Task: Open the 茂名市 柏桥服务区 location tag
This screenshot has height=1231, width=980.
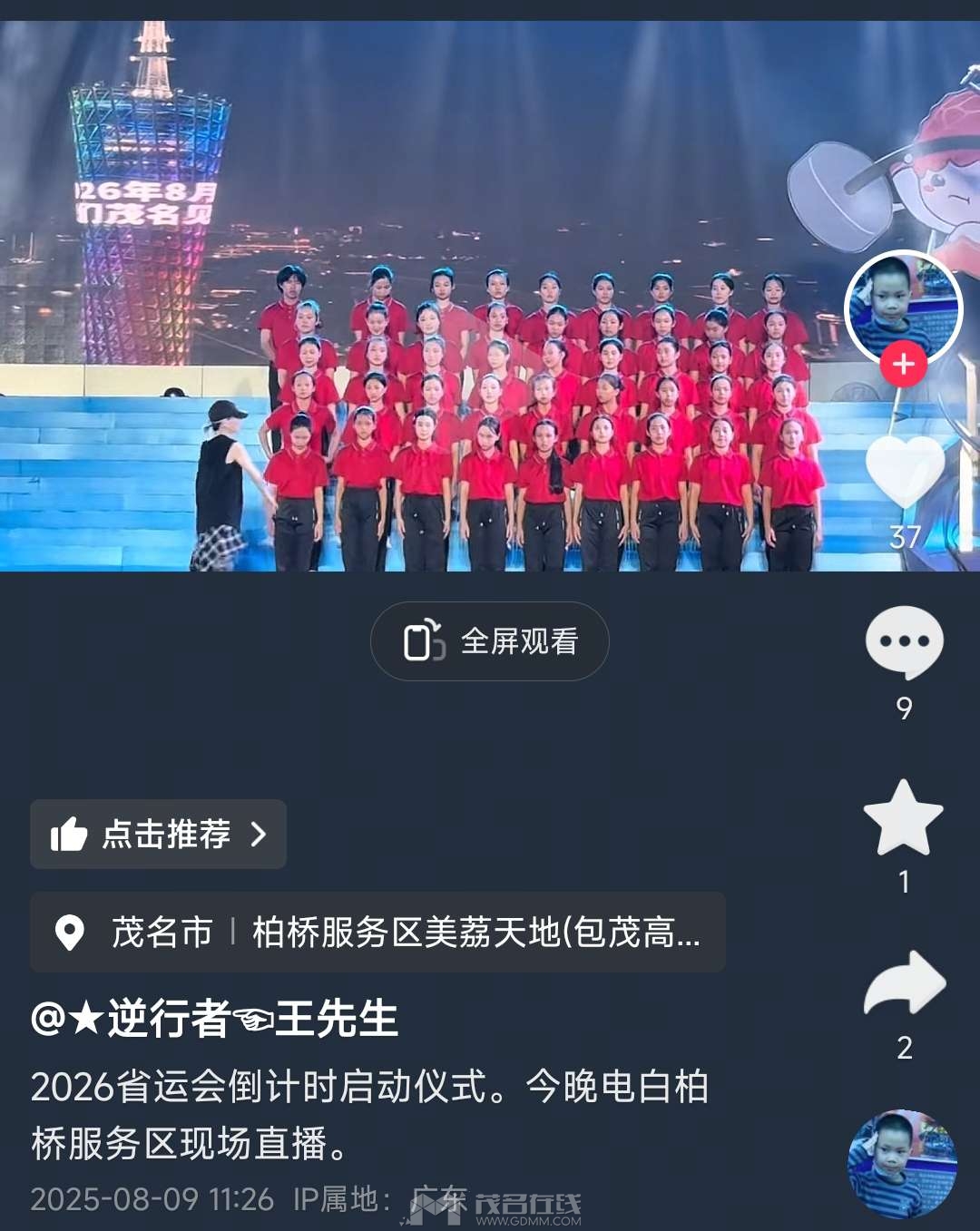Action: tap(377, 932)
